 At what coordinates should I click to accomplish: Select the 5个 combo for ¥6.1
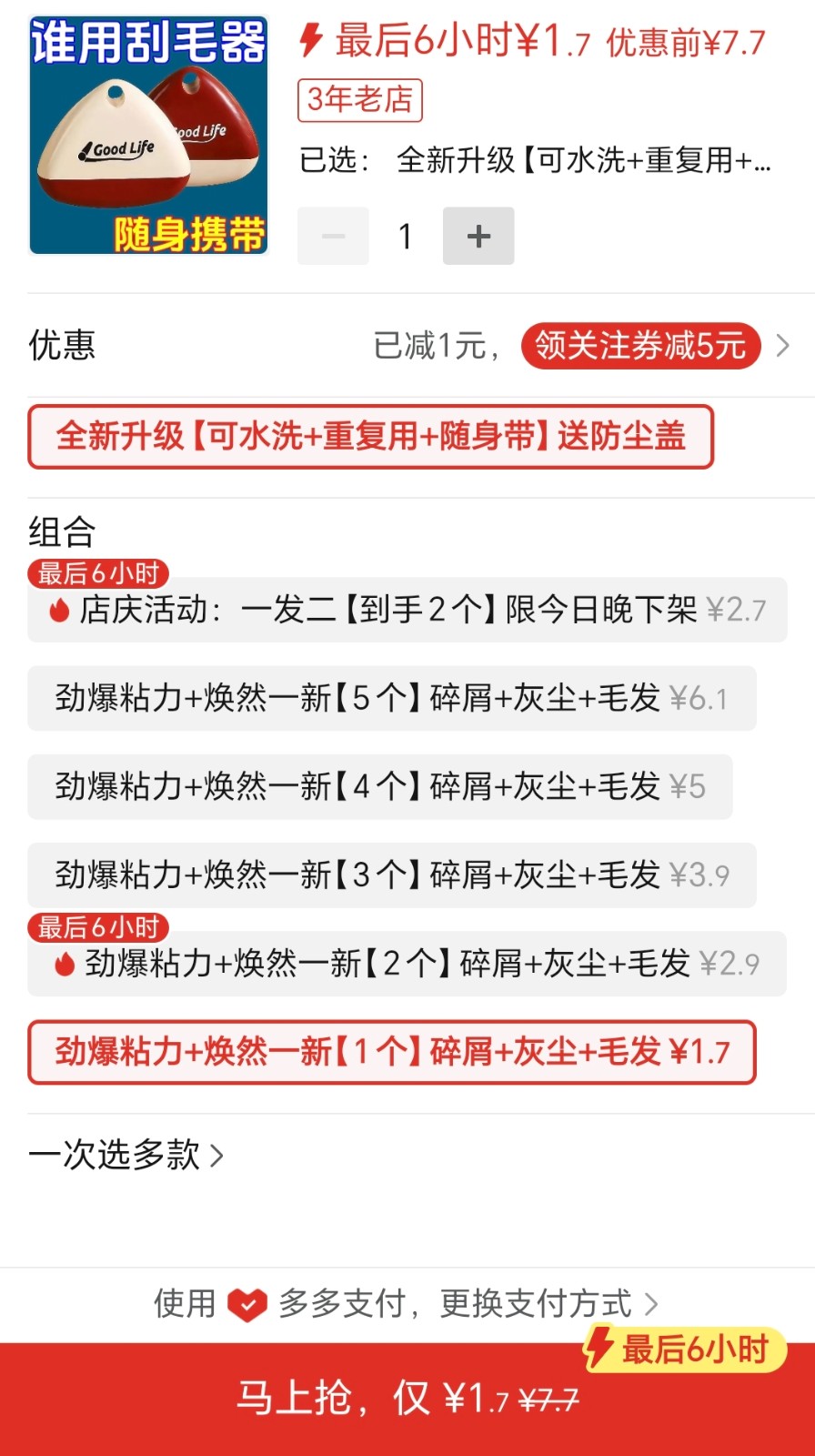tap(391, 698)
